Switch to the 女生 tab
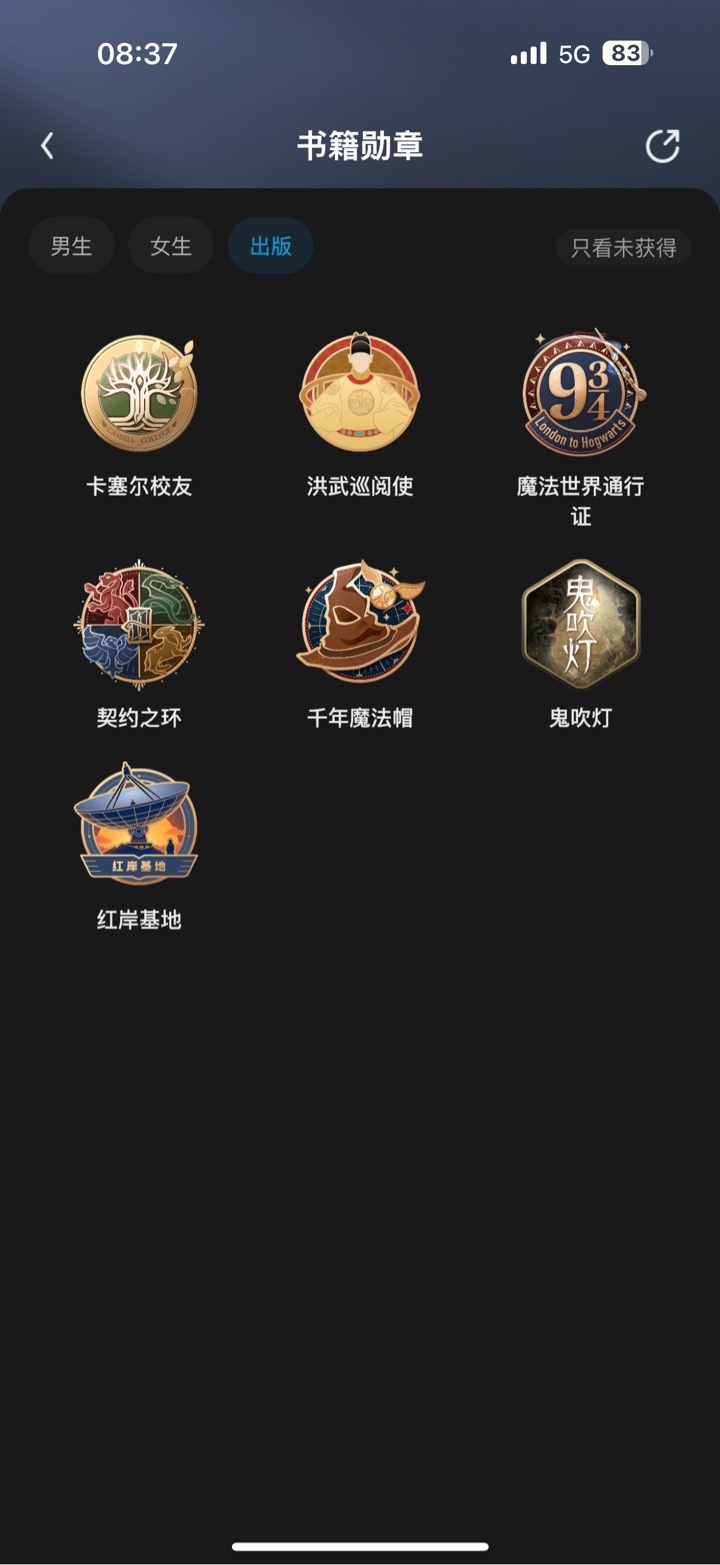Viewport: 720px width, 1565px height. tap(171, 246)
